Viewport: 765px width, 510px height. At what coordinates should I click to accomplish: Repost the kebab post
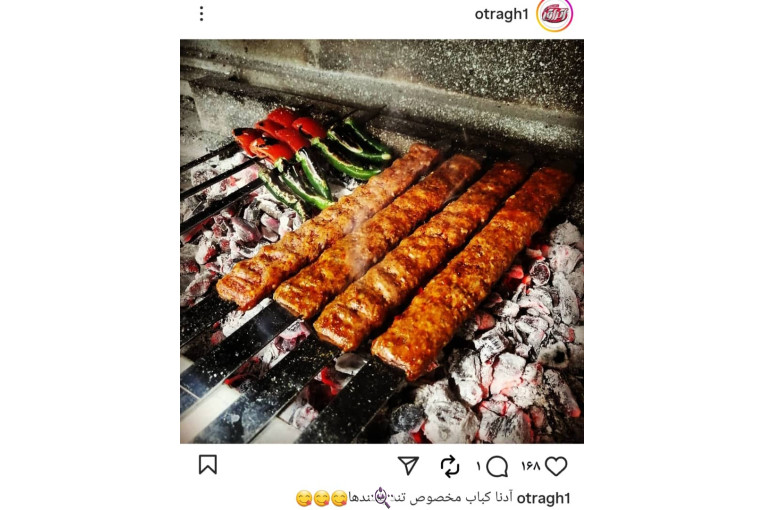coord(450,466)
